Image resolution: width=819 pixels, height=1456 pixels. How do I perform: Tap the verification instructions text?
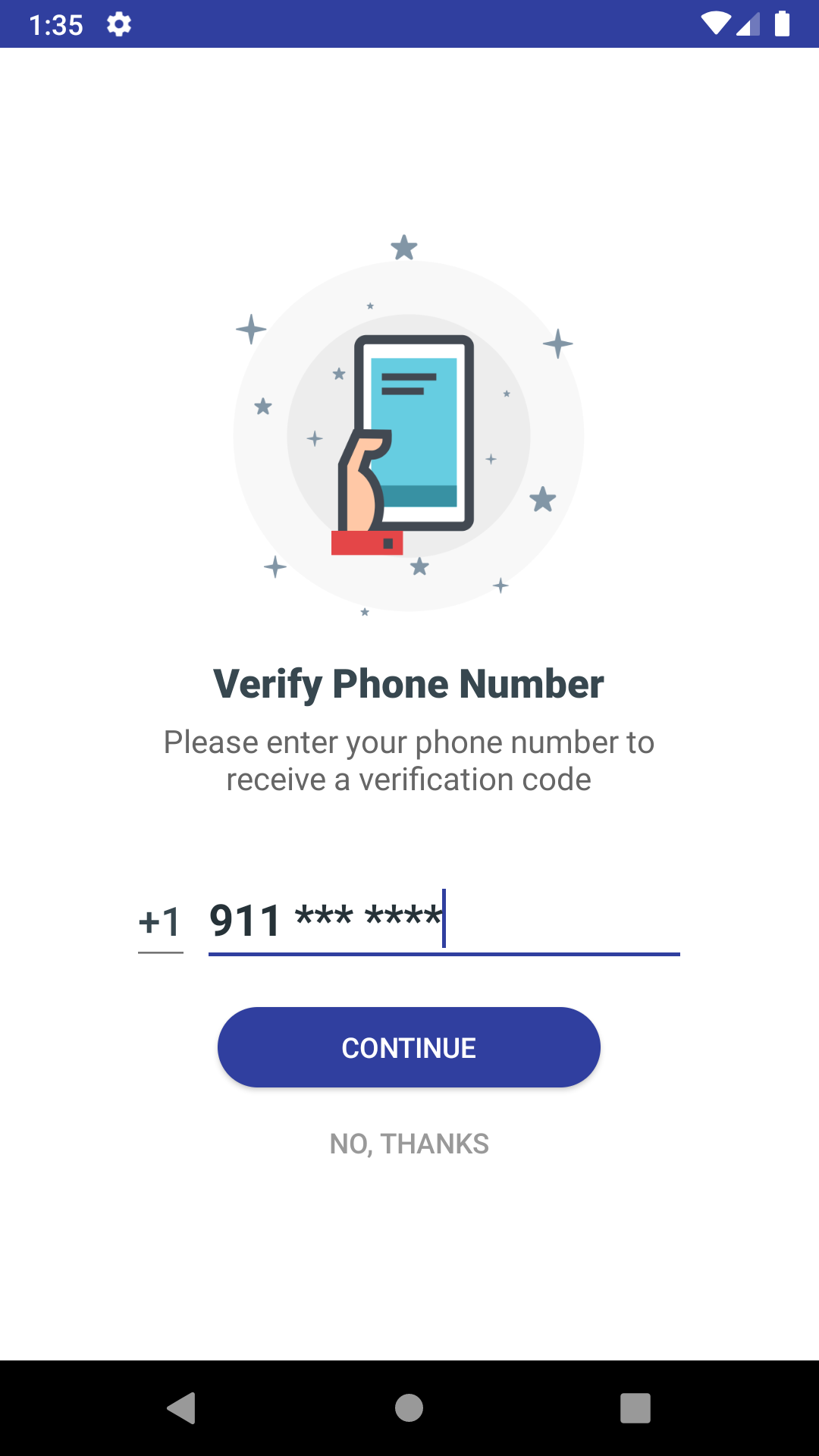click(x=409, y=760)
